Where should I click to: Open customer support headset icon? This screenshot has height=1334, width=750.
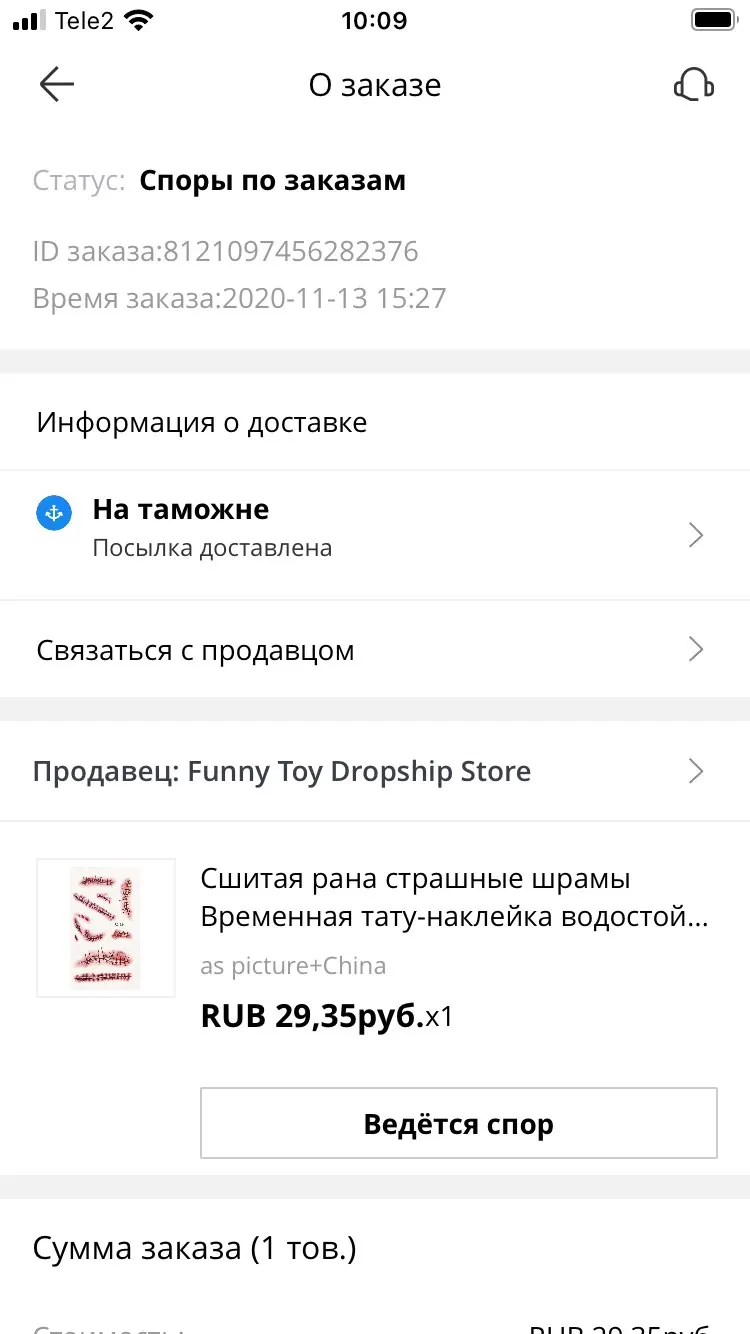(x=693, y=85)
